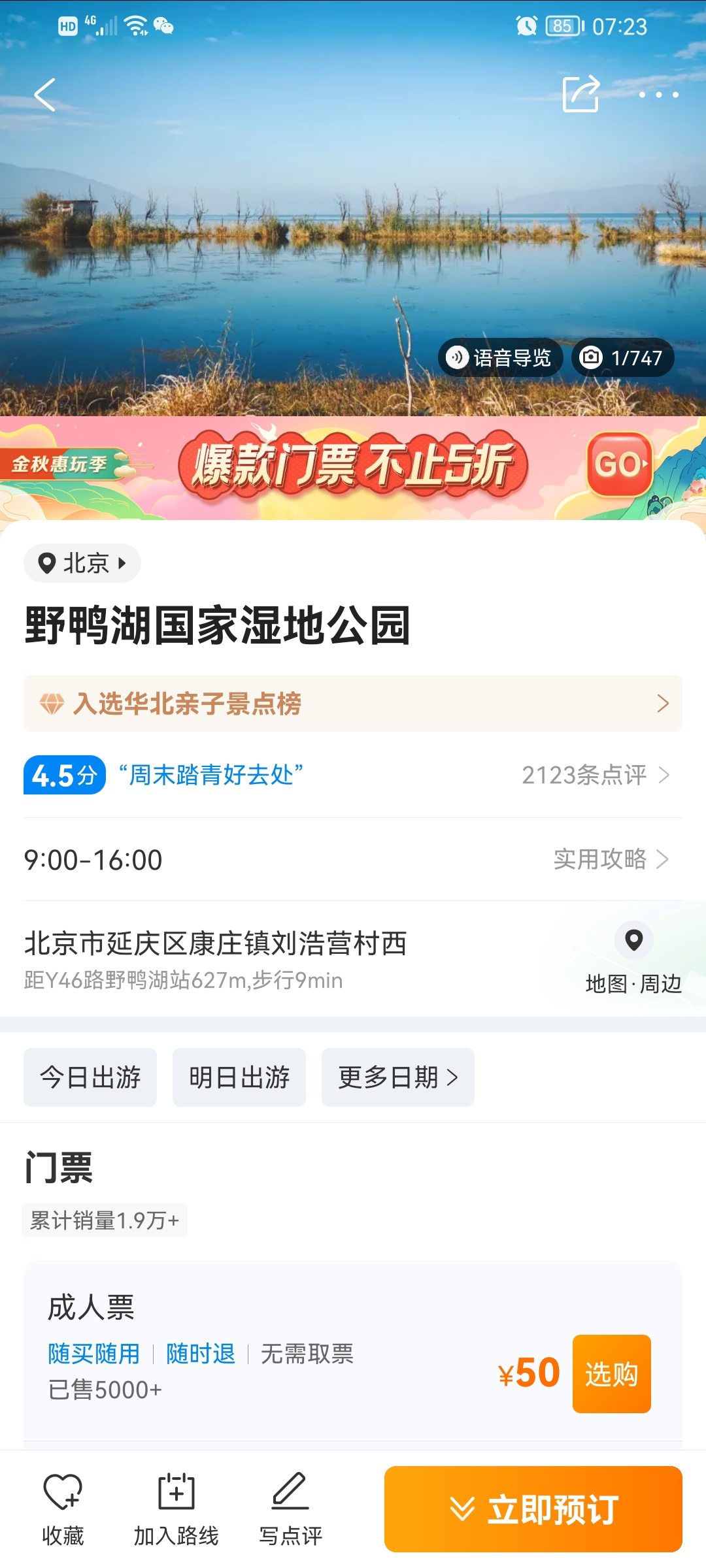This screenshot has height=1568, width=706.
Task: Share this attraction page
Action: [x=581, y=94]
